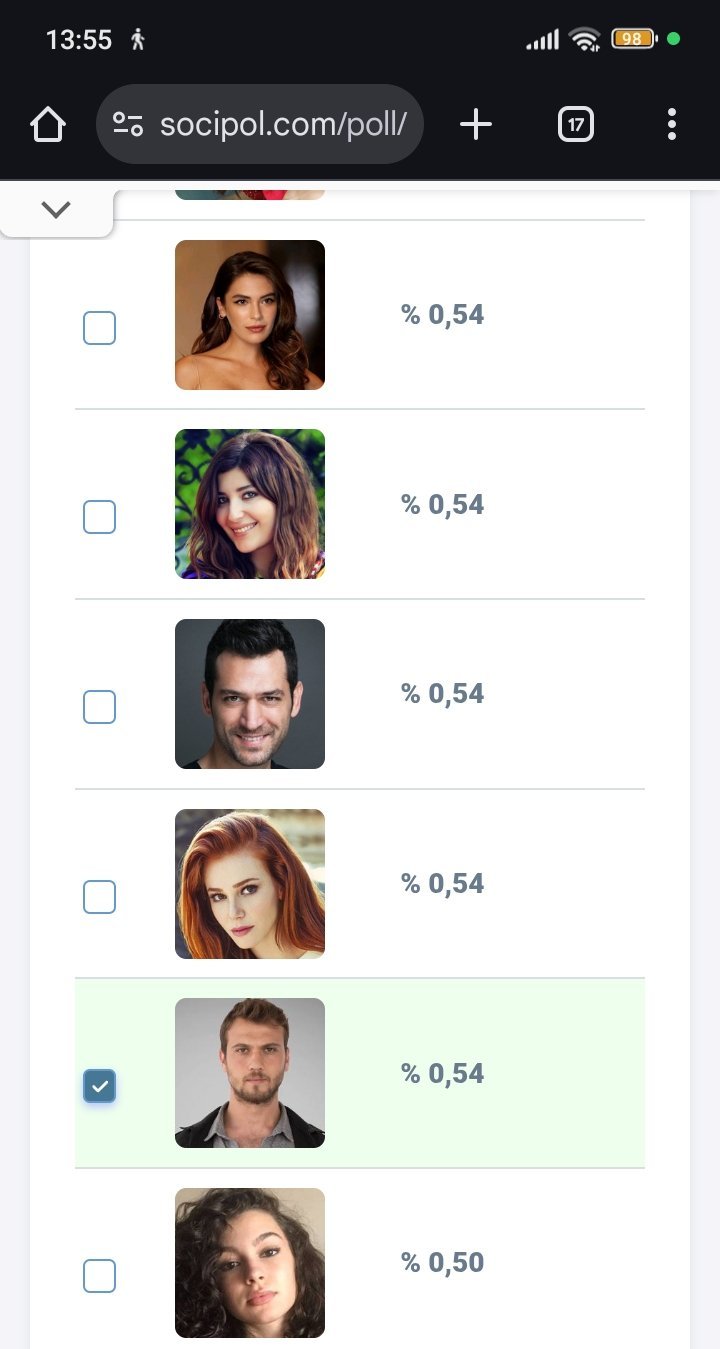Uncheck the selected bearded man's checkbox
This screenshot has width=720, height=1349.
point(99,1086)
